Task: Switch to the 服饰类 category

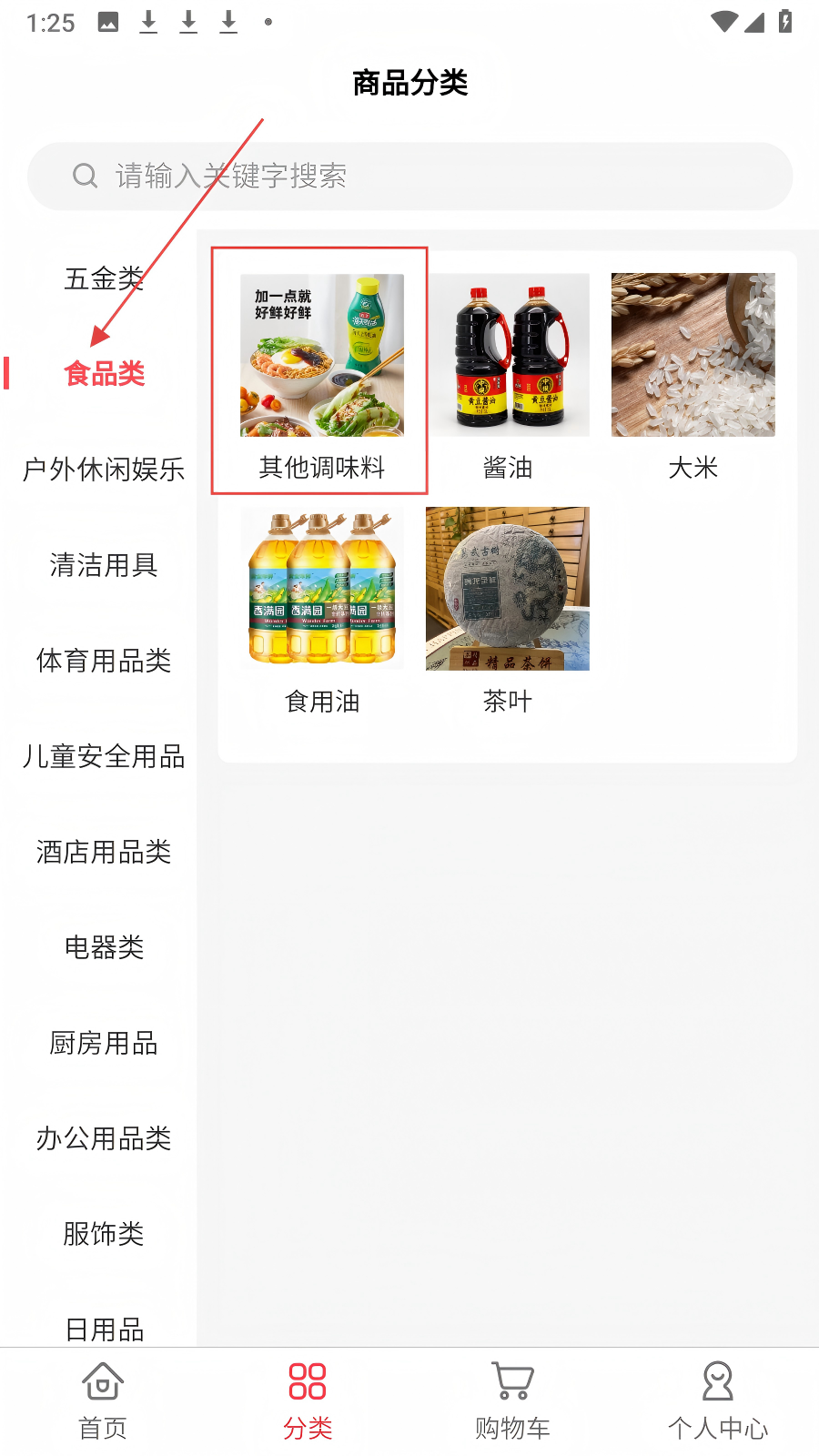Action: tap(104, 1234)
